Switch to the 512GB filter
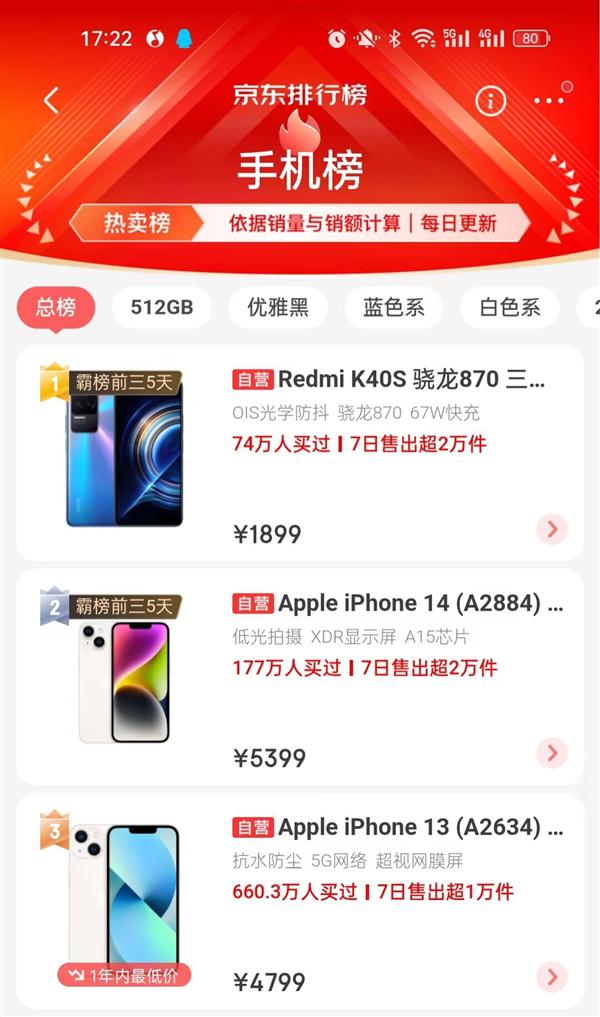This screenshot has width=600, height=1017. [162, 307]
